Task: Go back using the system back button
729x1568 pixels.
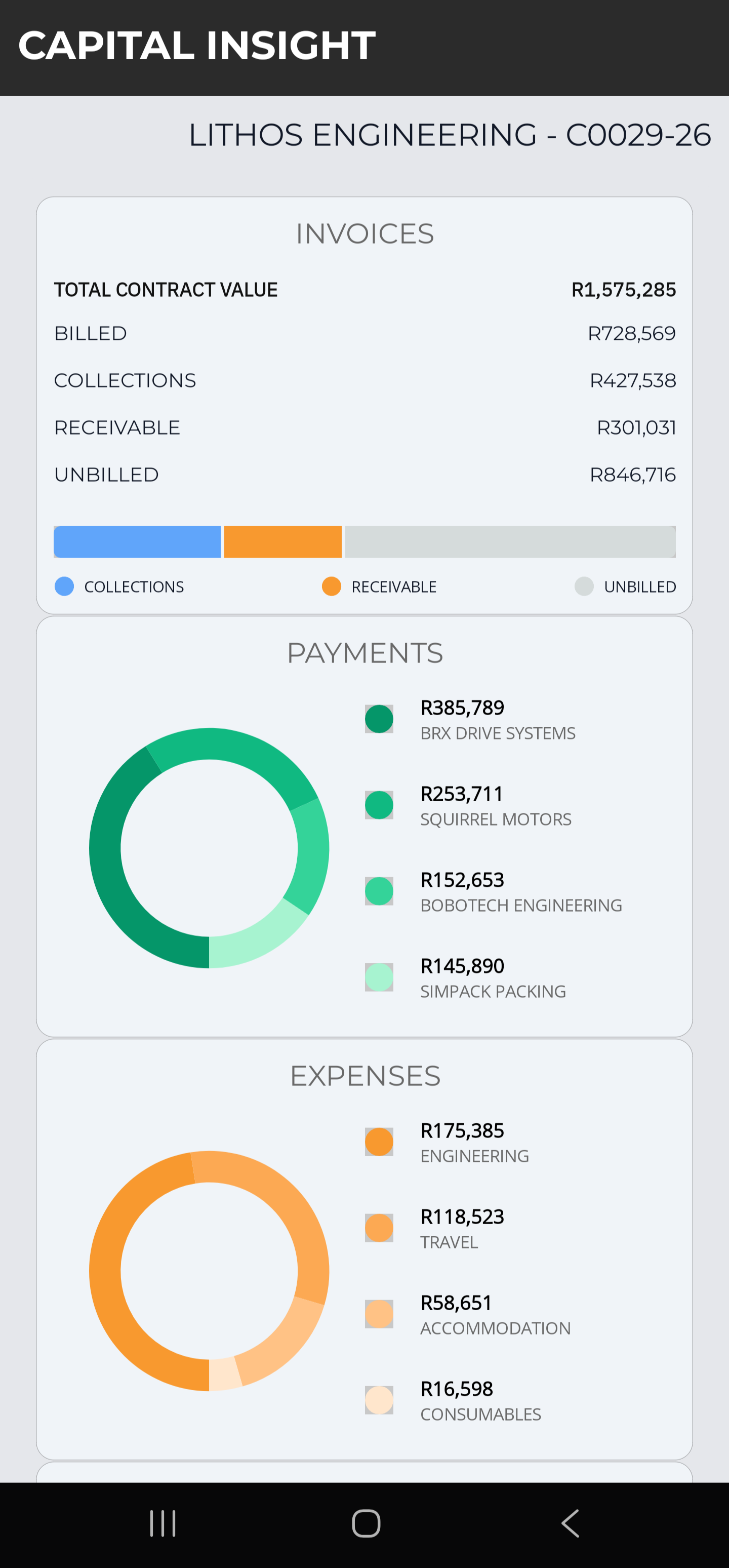Action: (570, 1523)
